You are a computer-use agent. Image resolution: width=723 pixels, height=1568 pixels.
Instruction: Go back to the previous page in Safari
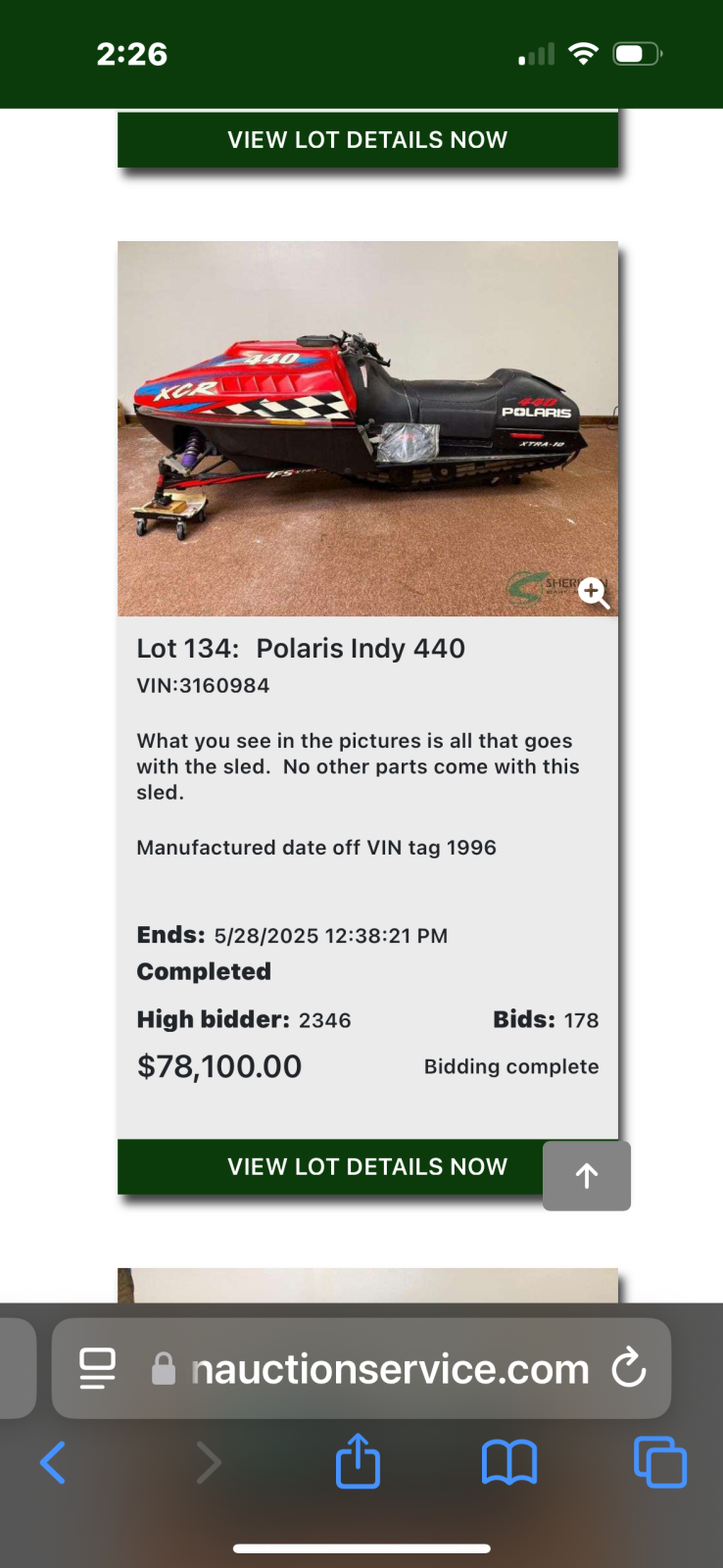(x=53, y=1462)
